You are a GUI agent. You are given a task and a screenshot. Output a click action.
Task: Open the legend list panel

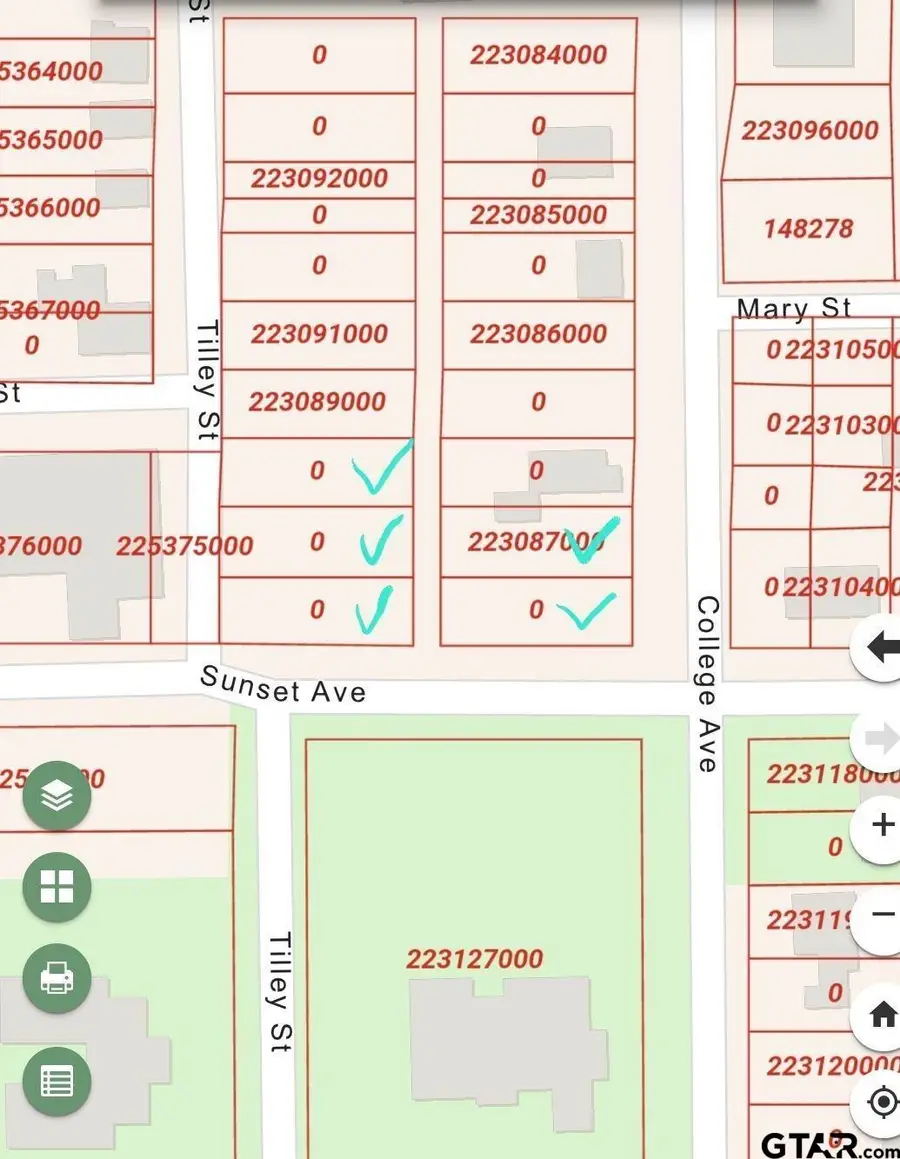click(x=57, y=1081)
